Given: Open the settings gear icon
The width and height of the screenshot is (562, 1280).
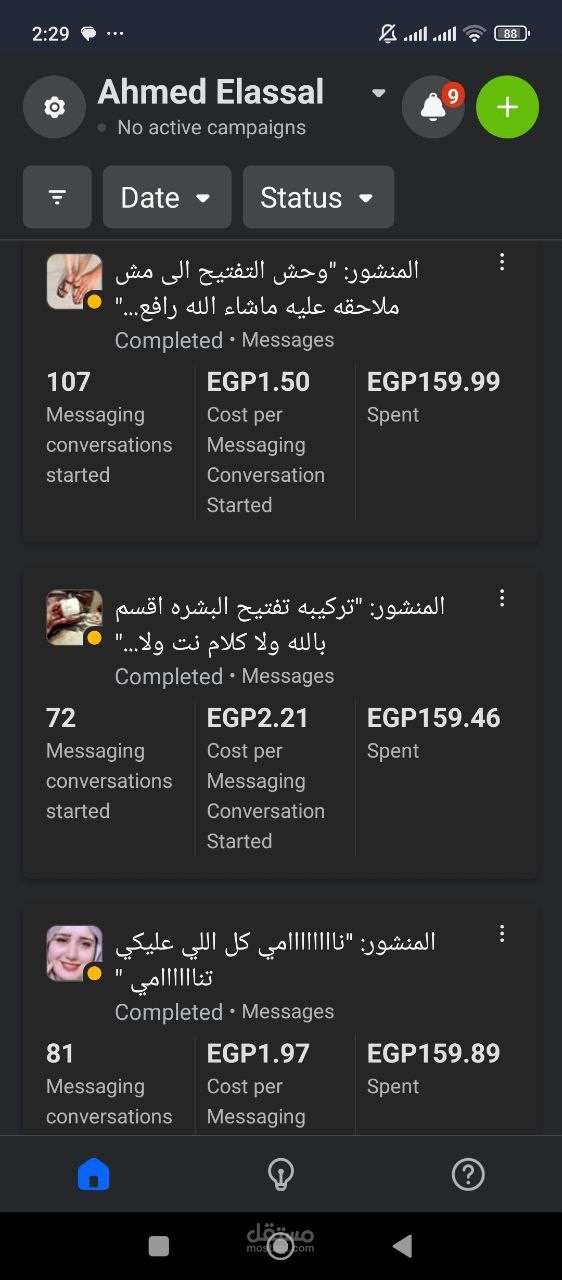Looking at the screenshot, I should (x=54, y=107).
